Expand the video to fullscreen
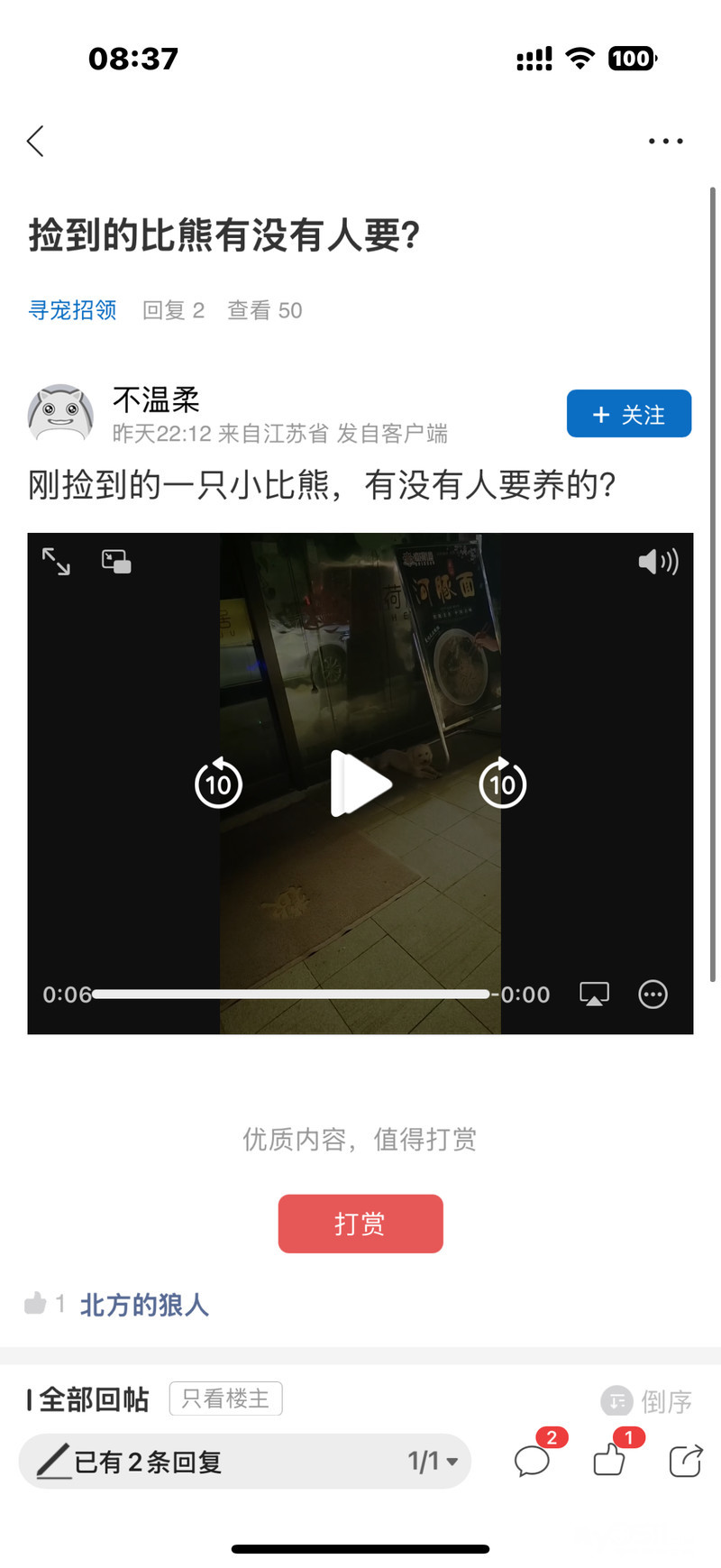Screen dimensions: 721x1568 (56, 562)
